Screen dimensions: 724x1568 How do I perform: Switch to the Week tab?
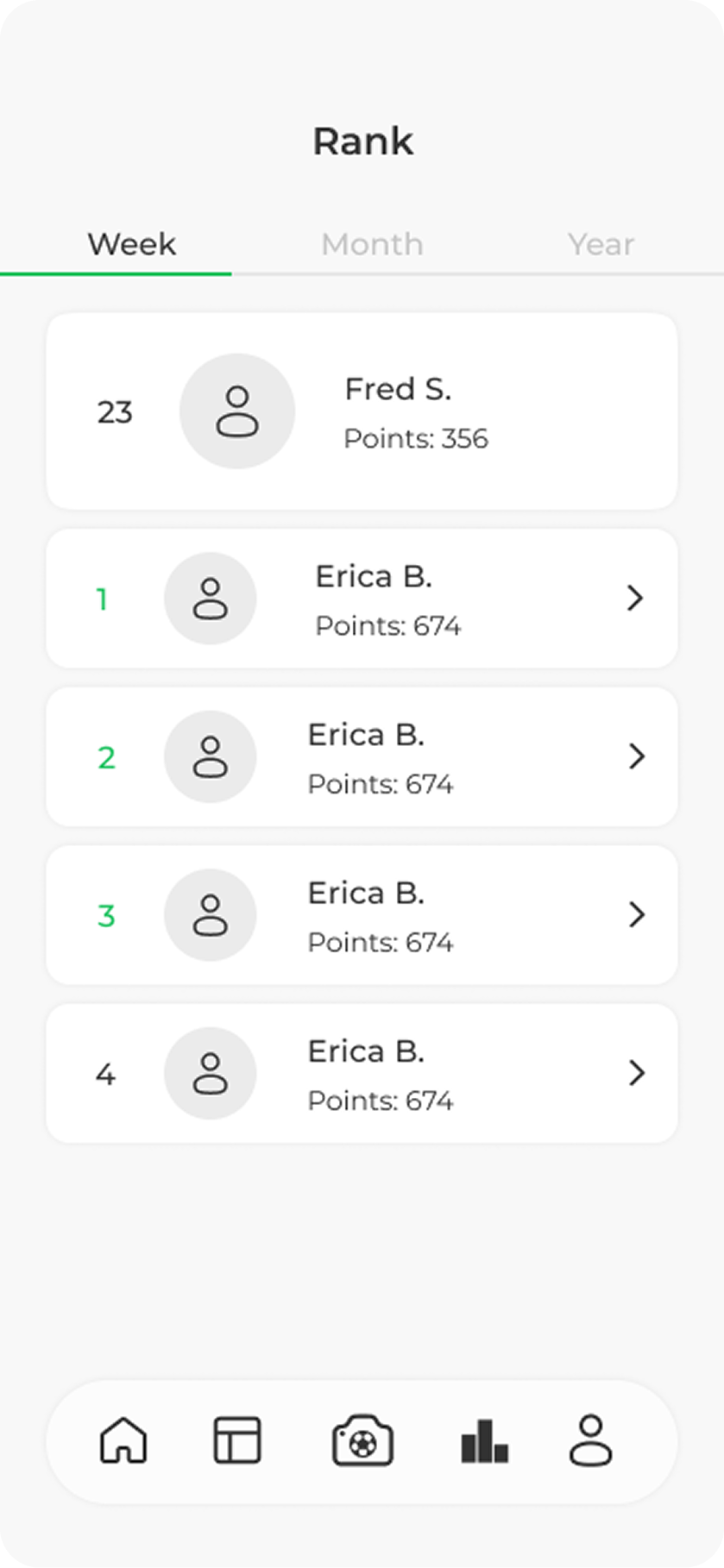131,245
